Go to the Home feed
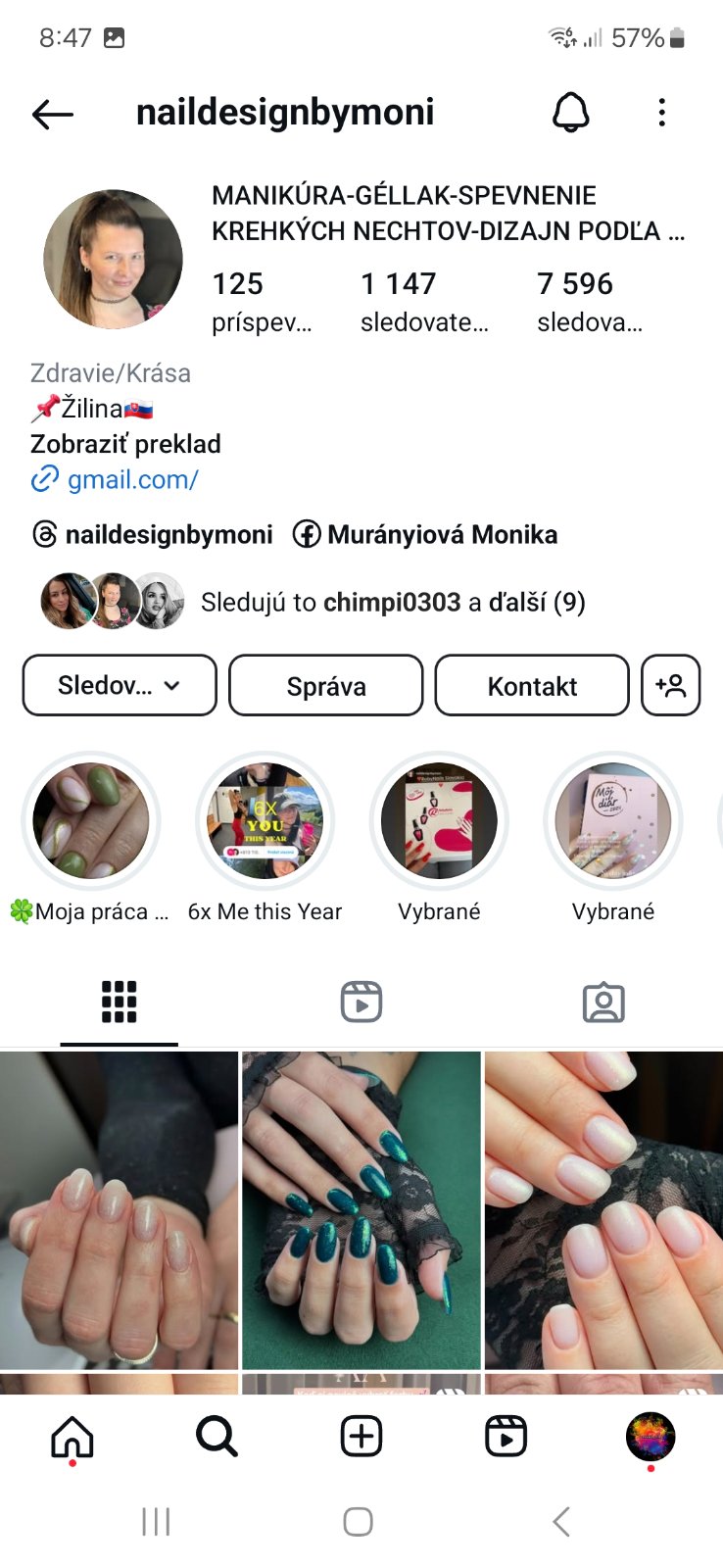 pyautogui.click(x=72, y=1437)
